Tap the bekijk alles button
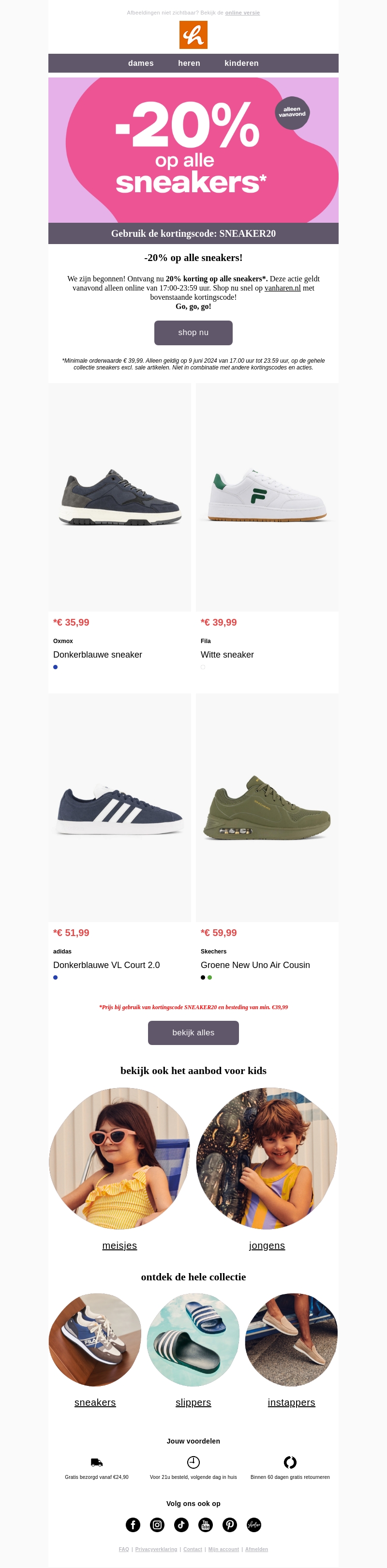This screenshot has height=1568, width=387. pos(193,1032)
